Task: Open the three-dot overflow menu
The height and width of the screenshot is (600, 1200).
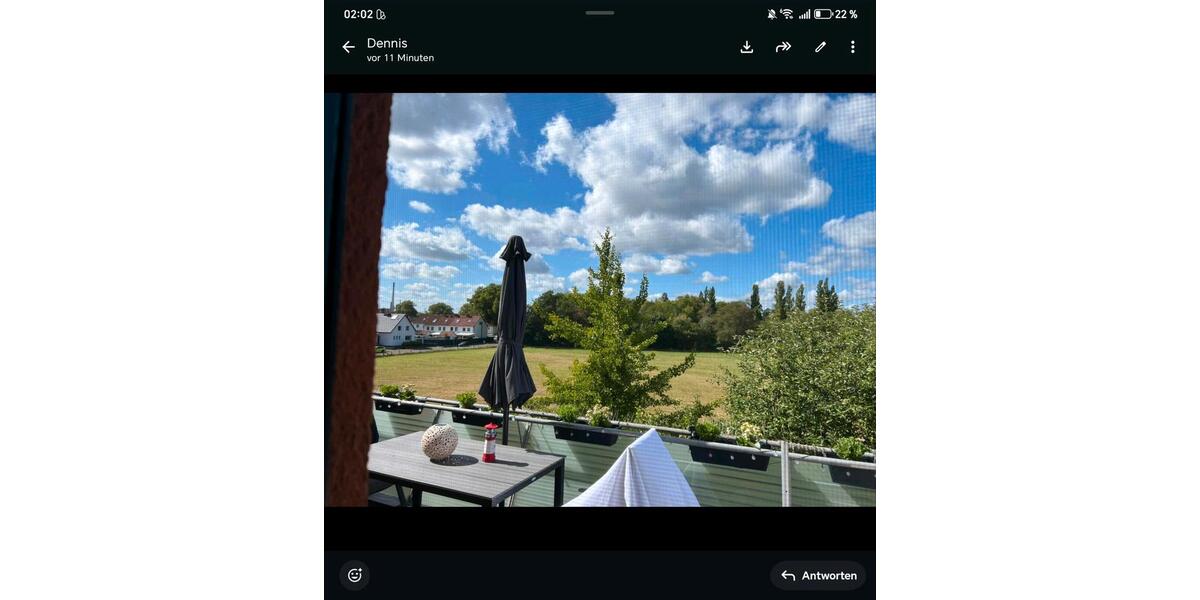Action: click(x=852, y=47)
